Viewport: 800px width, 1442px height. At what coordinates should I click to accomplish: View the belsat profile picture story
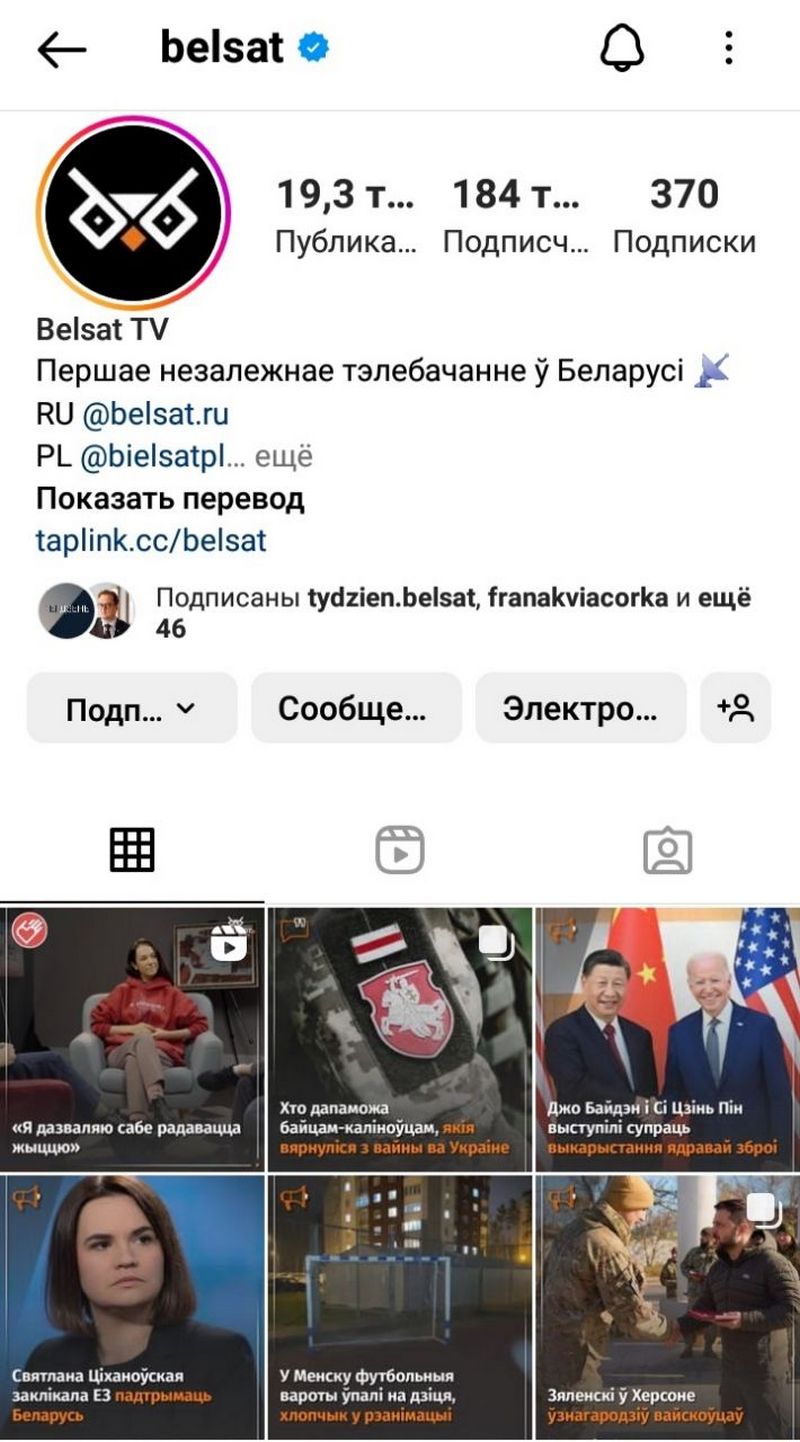click(x=133, y=211)
